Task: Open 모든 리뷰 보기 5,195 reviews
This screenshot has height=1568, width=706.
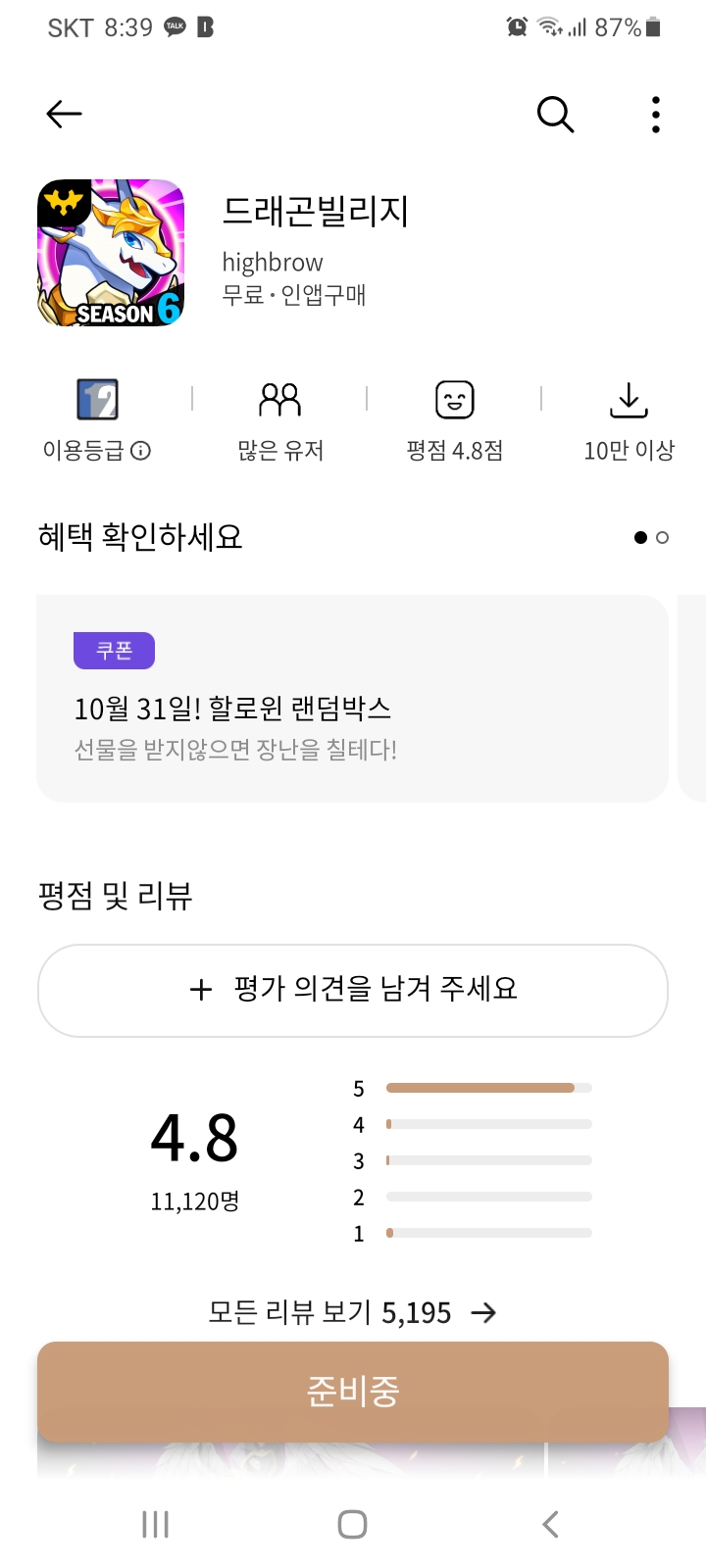Action: (x=352, y=1312)
